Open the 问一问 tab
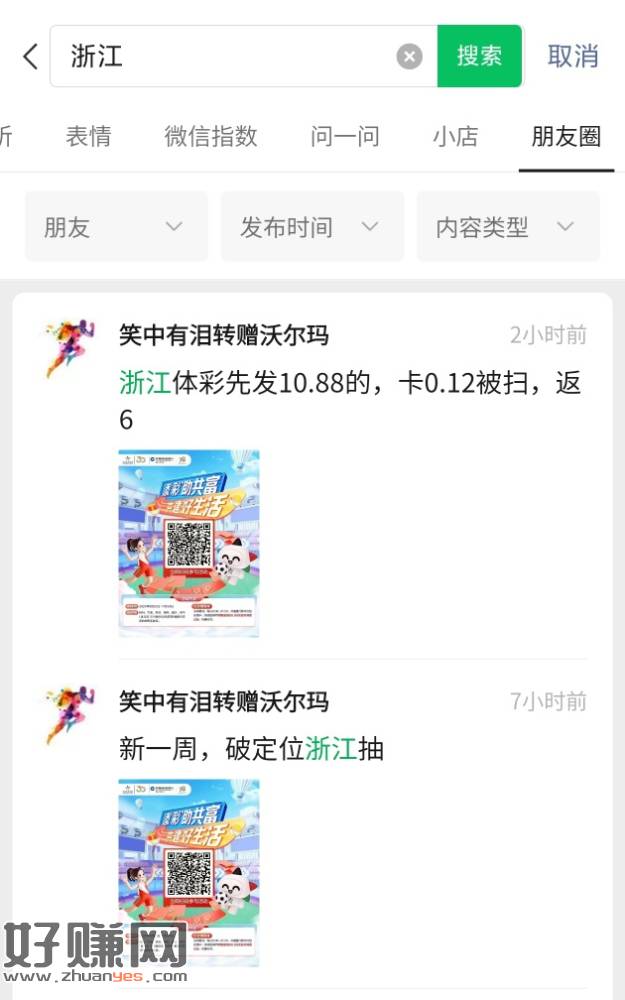 pyautogui.click(x=345, y=137)
